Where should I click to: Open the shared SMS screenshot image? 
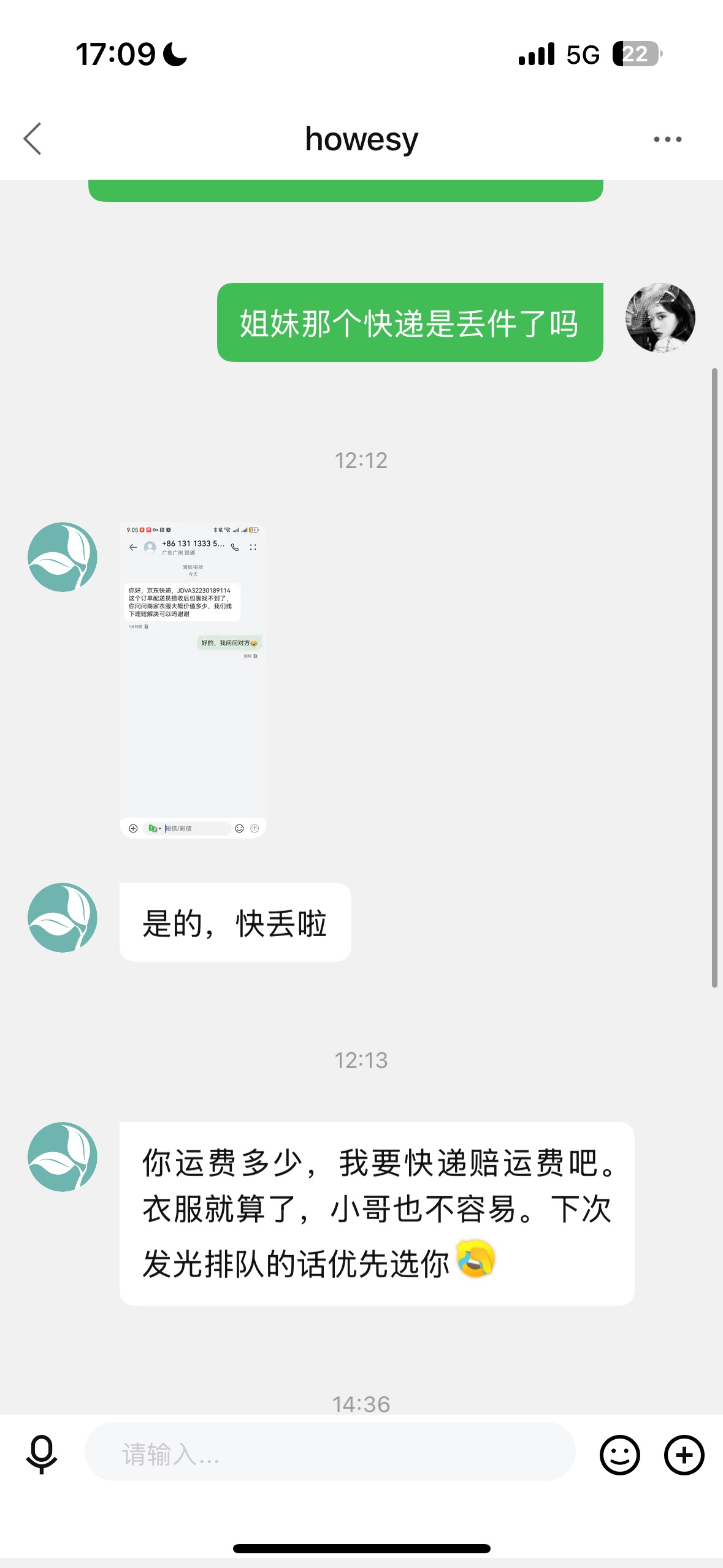[193, 680]
